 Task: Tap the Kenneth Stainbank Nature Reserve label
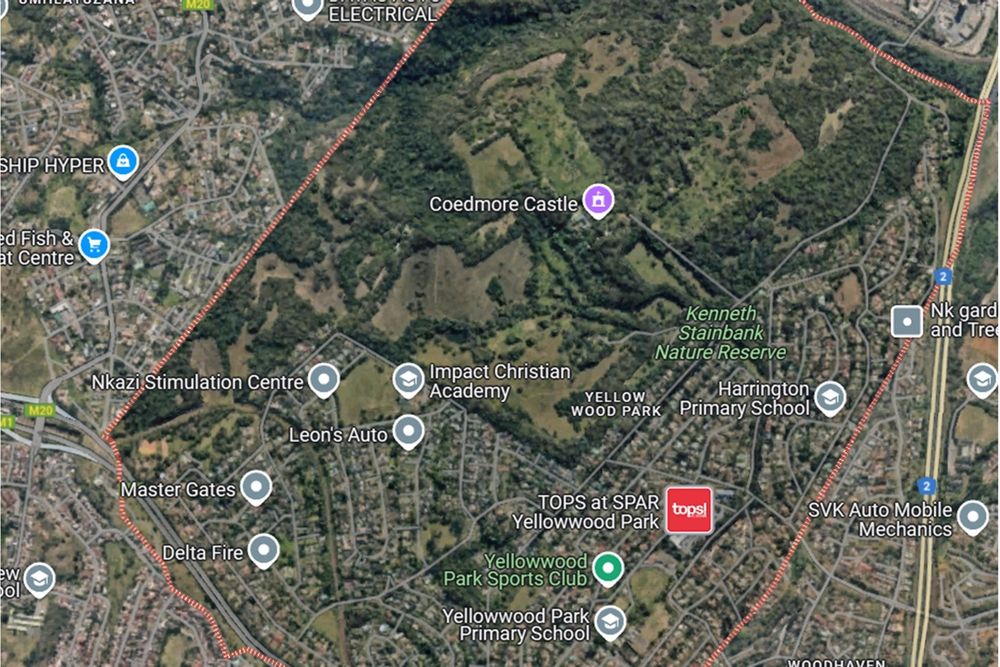click(x=719, y=333)
